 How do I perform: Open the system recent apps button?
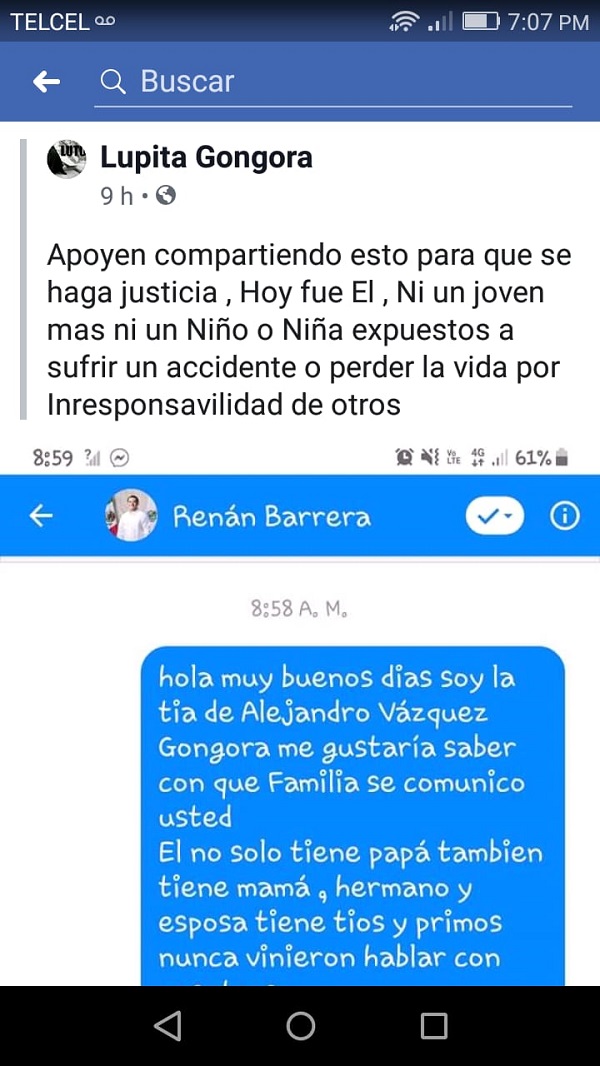coord(433,1026)
